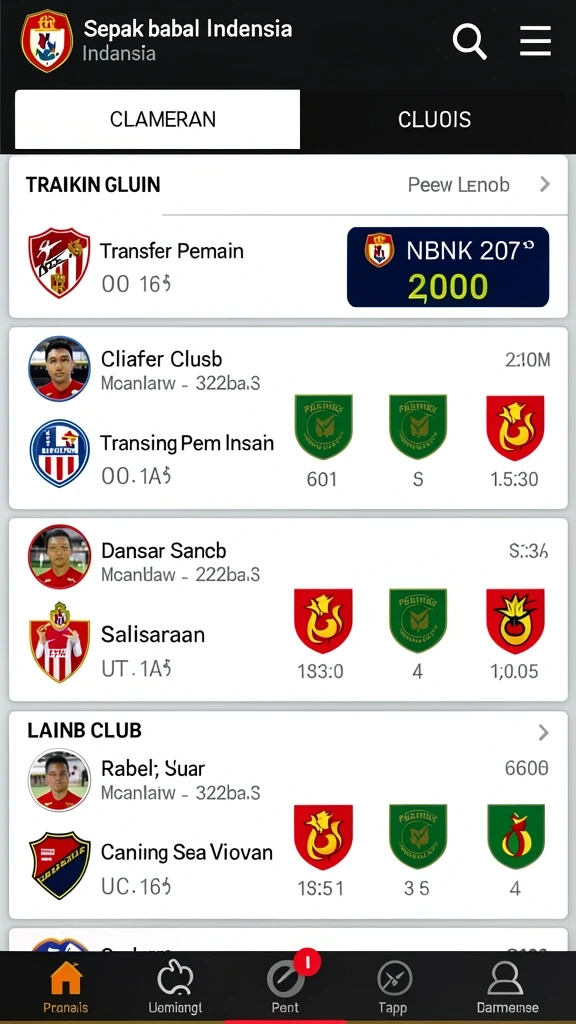Open the Pent tab with notification badge
576x1024 pixels.
coord(286,986)
